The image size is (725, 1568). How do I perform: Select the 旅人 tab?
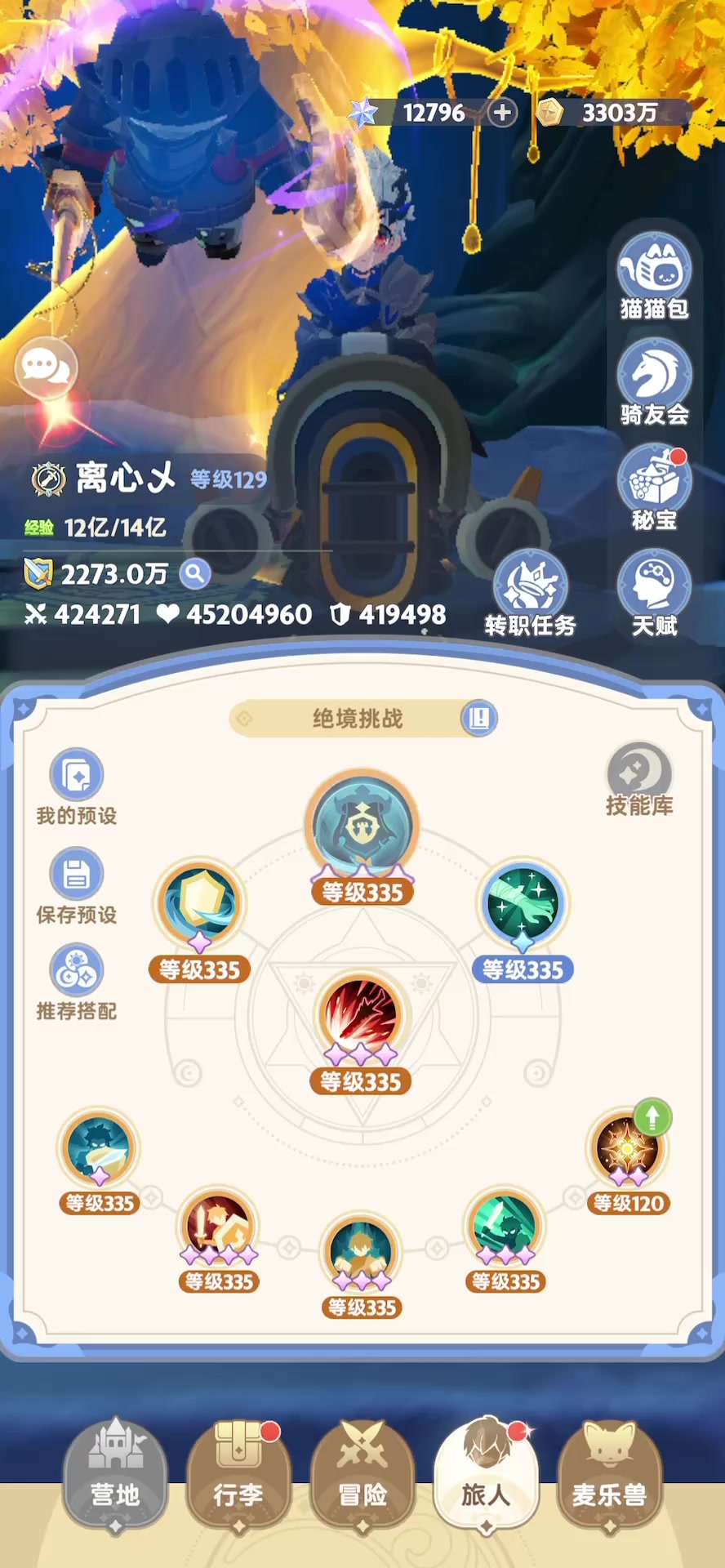coord(486,1473)
